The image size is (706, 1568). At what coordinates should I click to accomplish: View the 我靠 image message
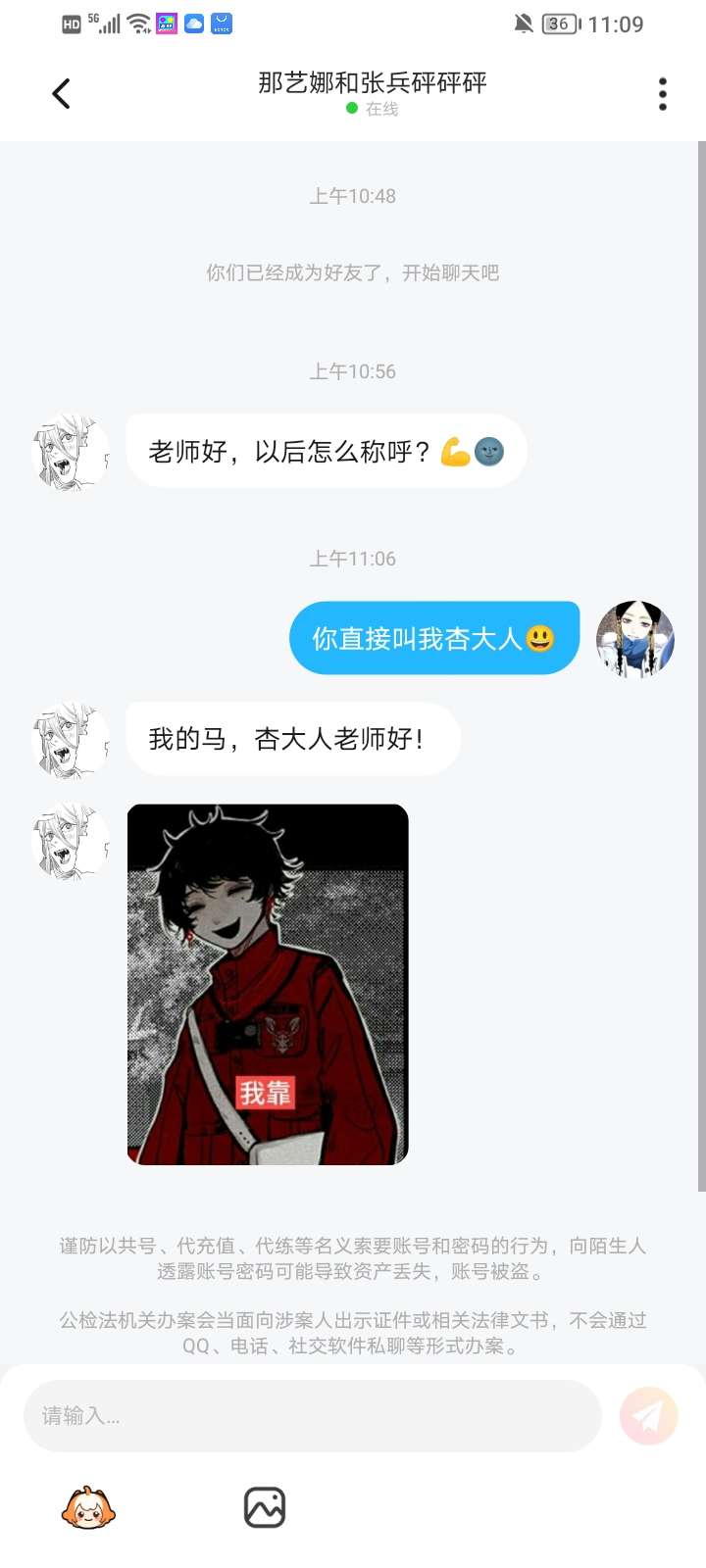(268, 984)
